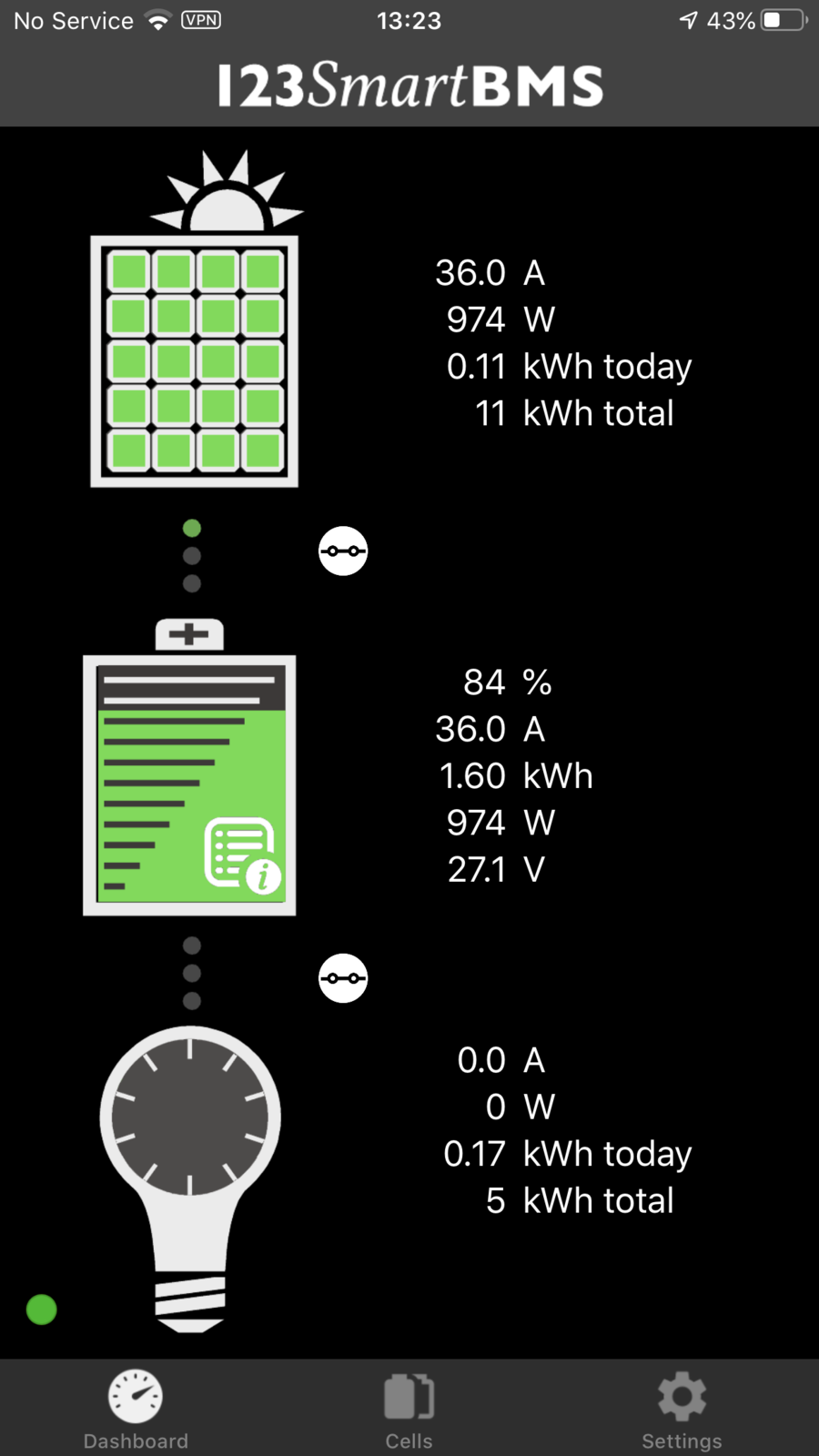Tap the relay switch above the bulb
The height and width of the screenshot is (1456, 819).
pyautogui.click(x=343, y=978)
